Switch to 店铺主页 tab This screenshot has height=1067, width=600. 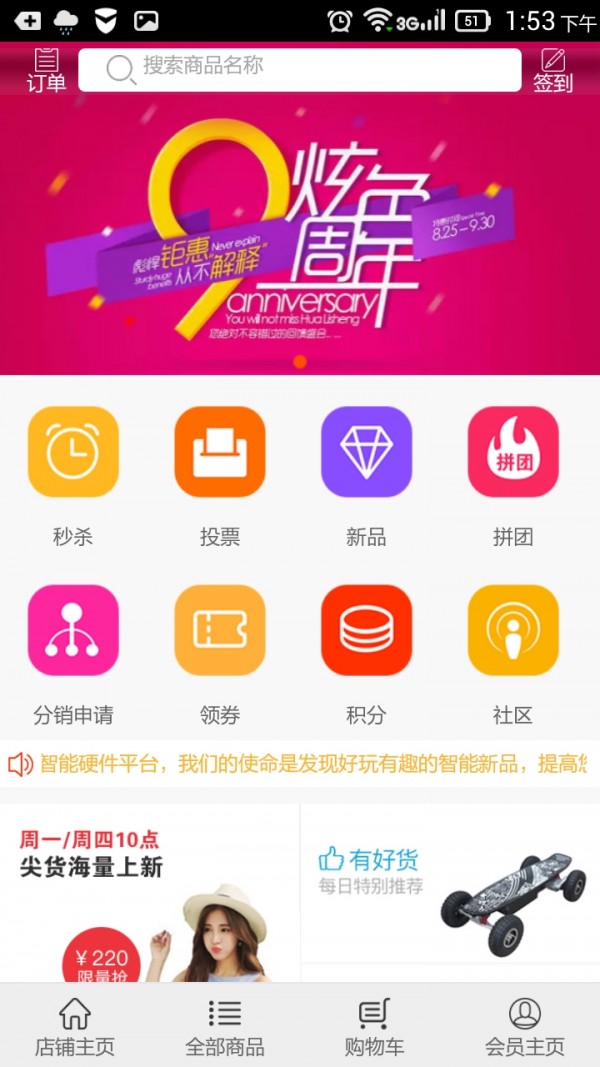[75, 1027]
